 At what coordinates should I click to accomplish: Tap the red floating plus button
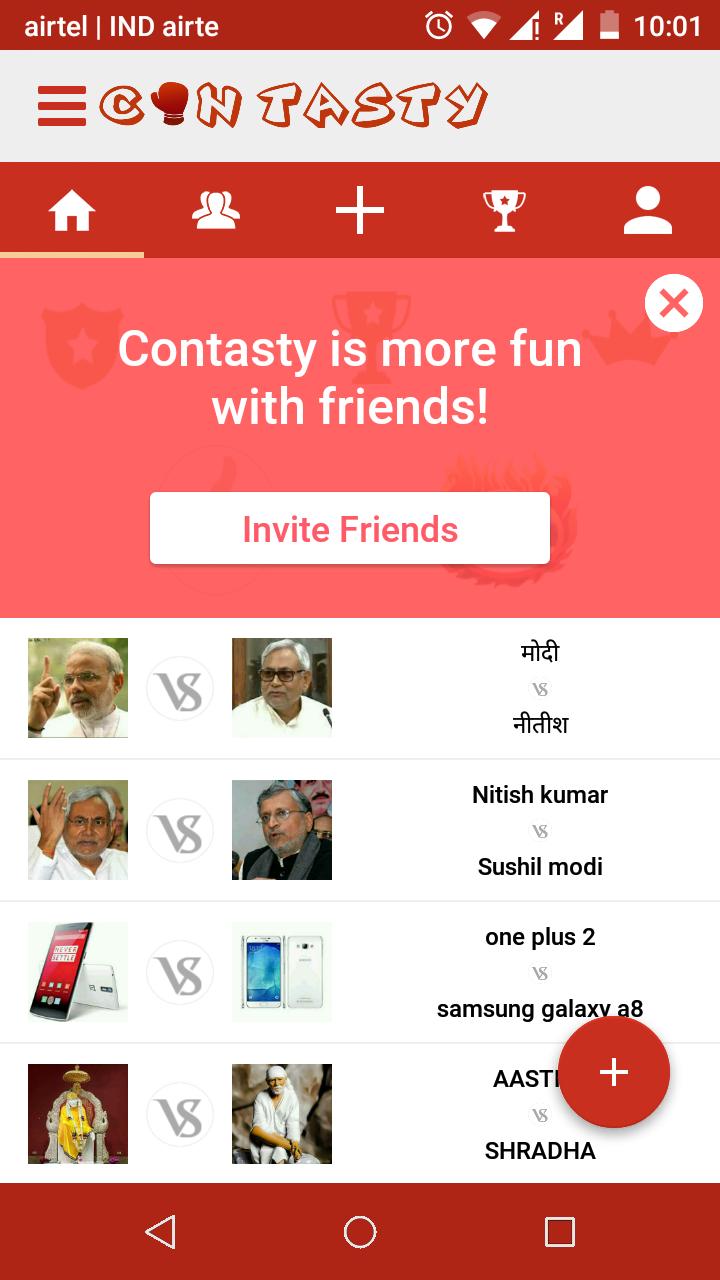pos(613,1071)
